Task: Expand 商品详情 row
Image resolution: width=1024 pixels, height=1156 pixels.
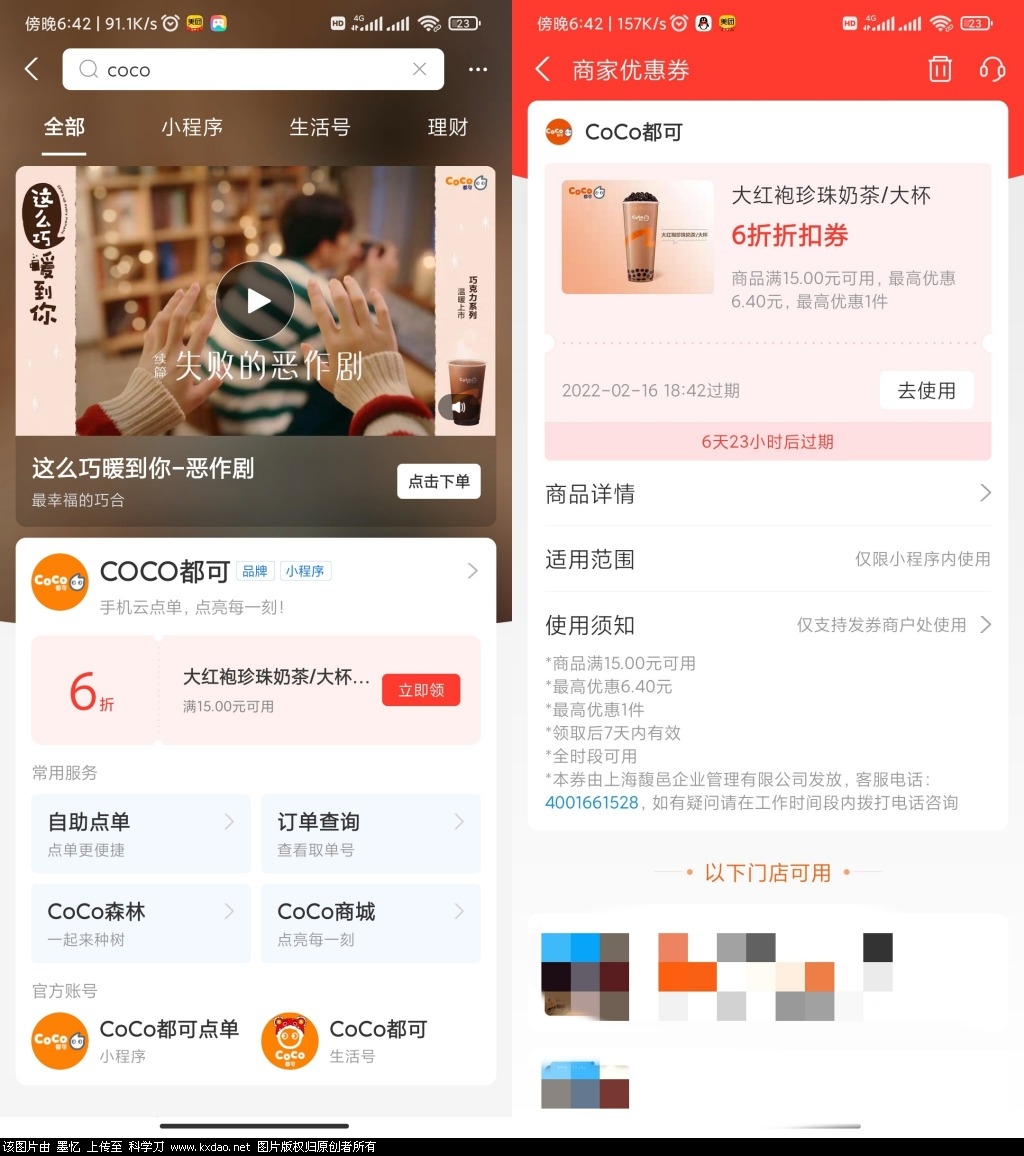Action: [768, 493]
